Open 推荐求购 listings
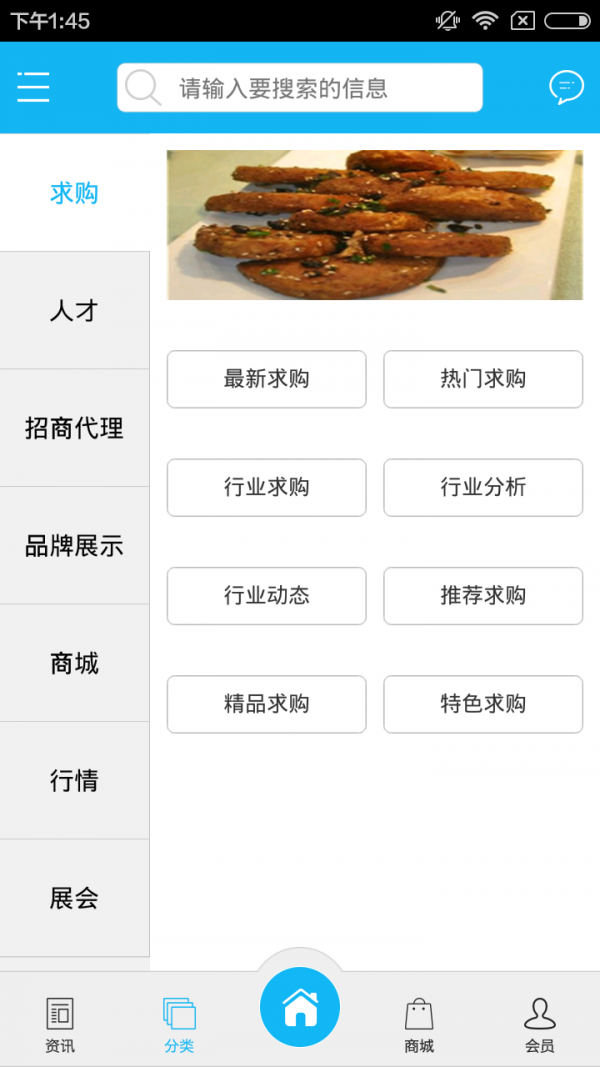Image resolution: width=600 pixels, height=1067 pixels. [483, 596]
